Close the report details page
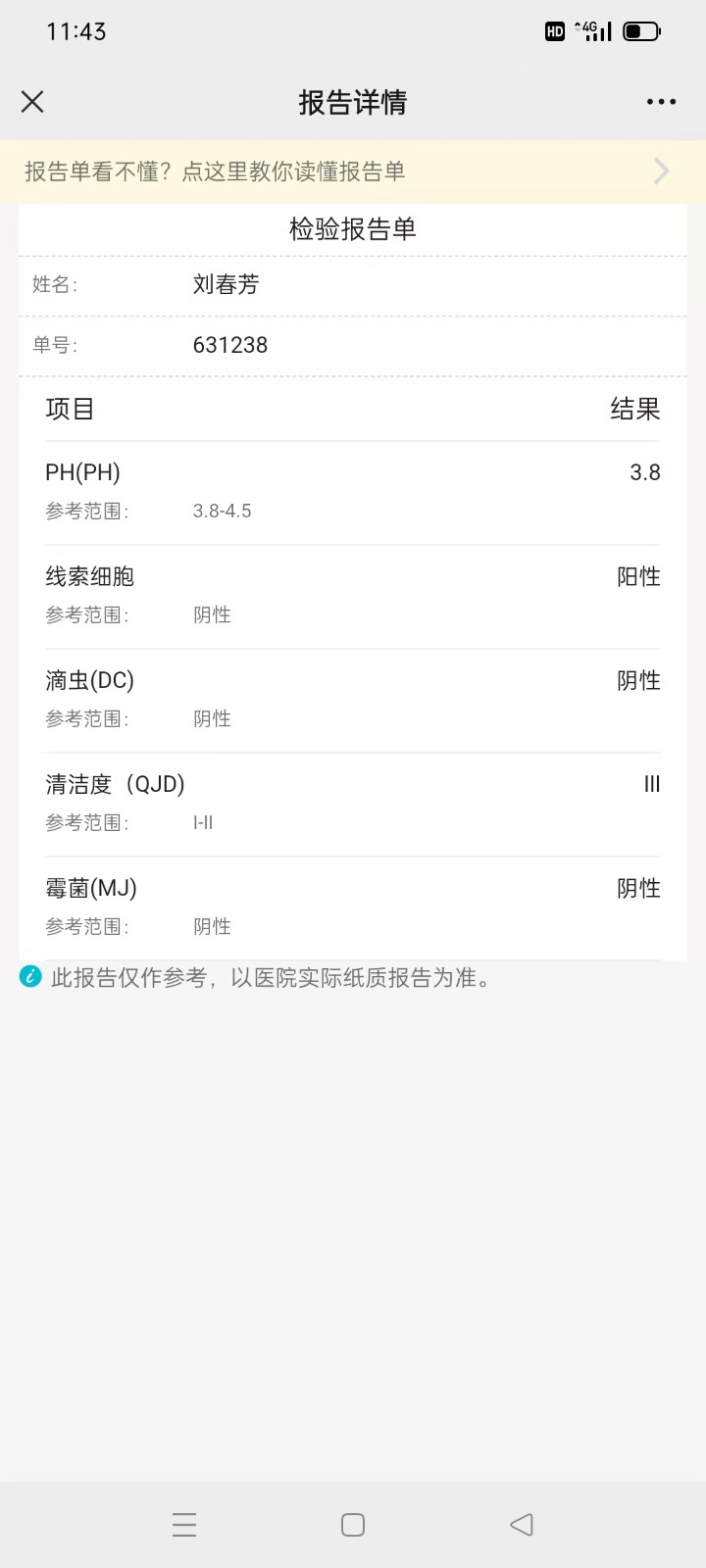 click(x=32, y=102)
